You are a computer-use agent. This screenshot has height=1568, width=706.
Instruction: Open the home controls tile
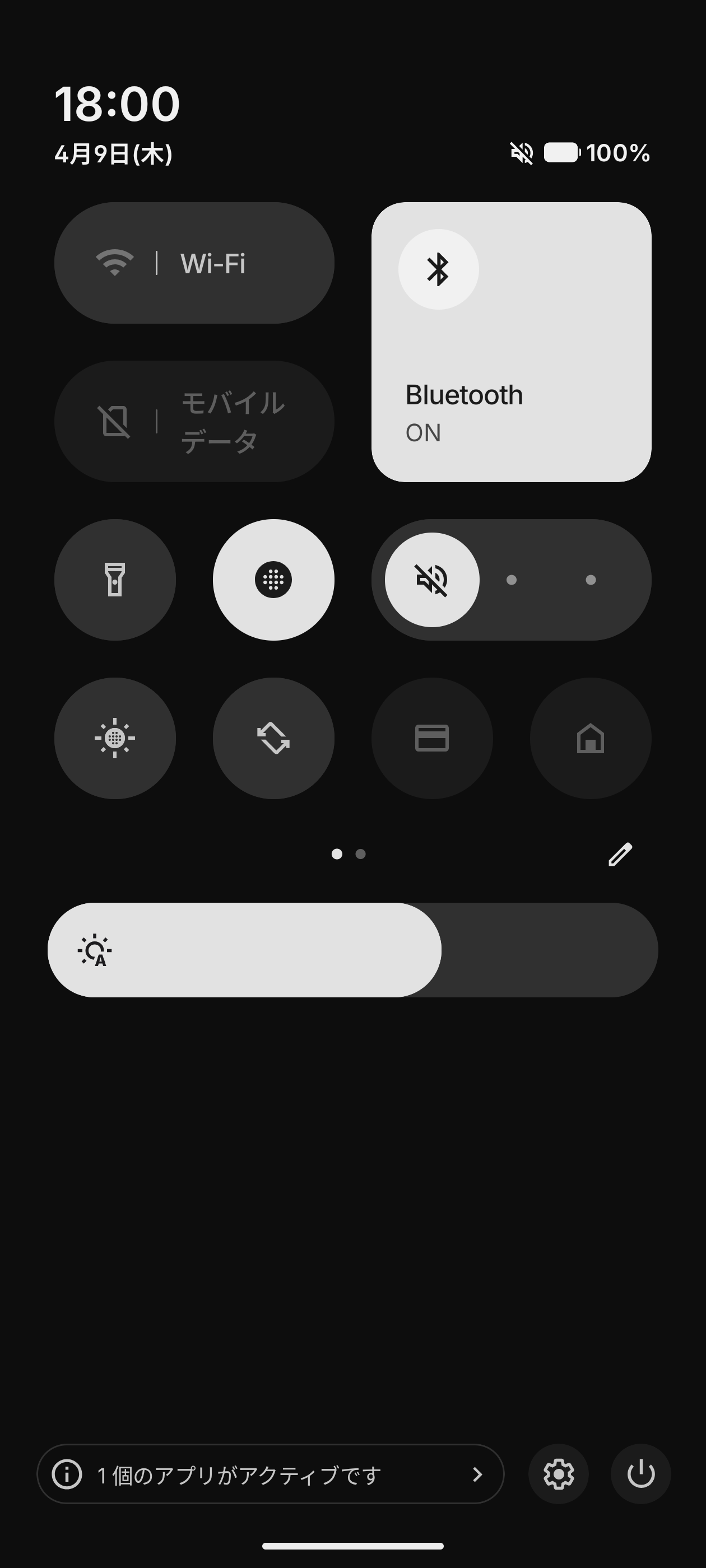click(x=590, y=738)
